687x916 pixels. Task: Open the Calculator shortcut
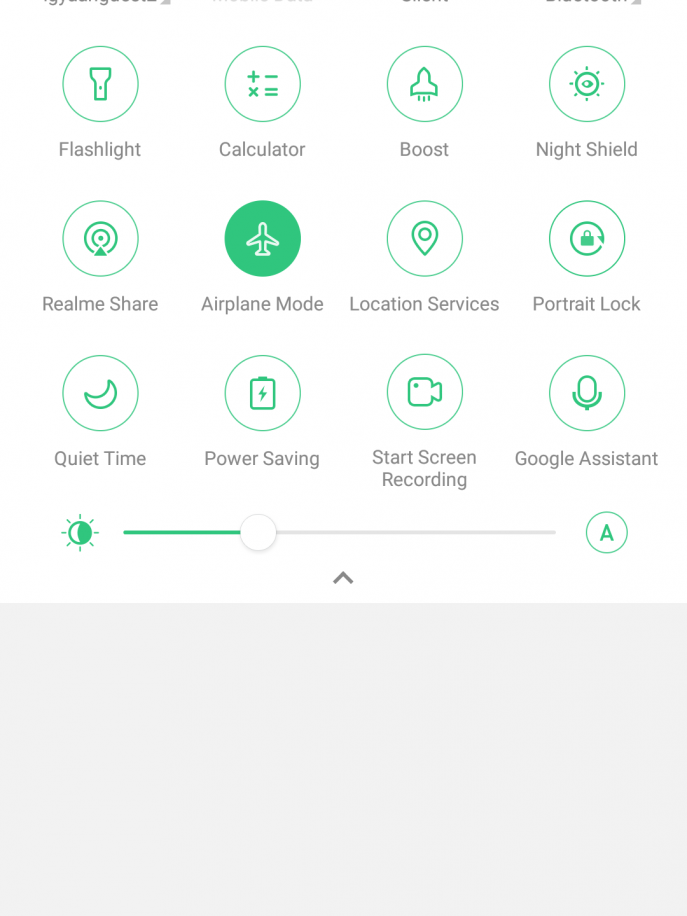pyautogui.click(x=262, y=84)
